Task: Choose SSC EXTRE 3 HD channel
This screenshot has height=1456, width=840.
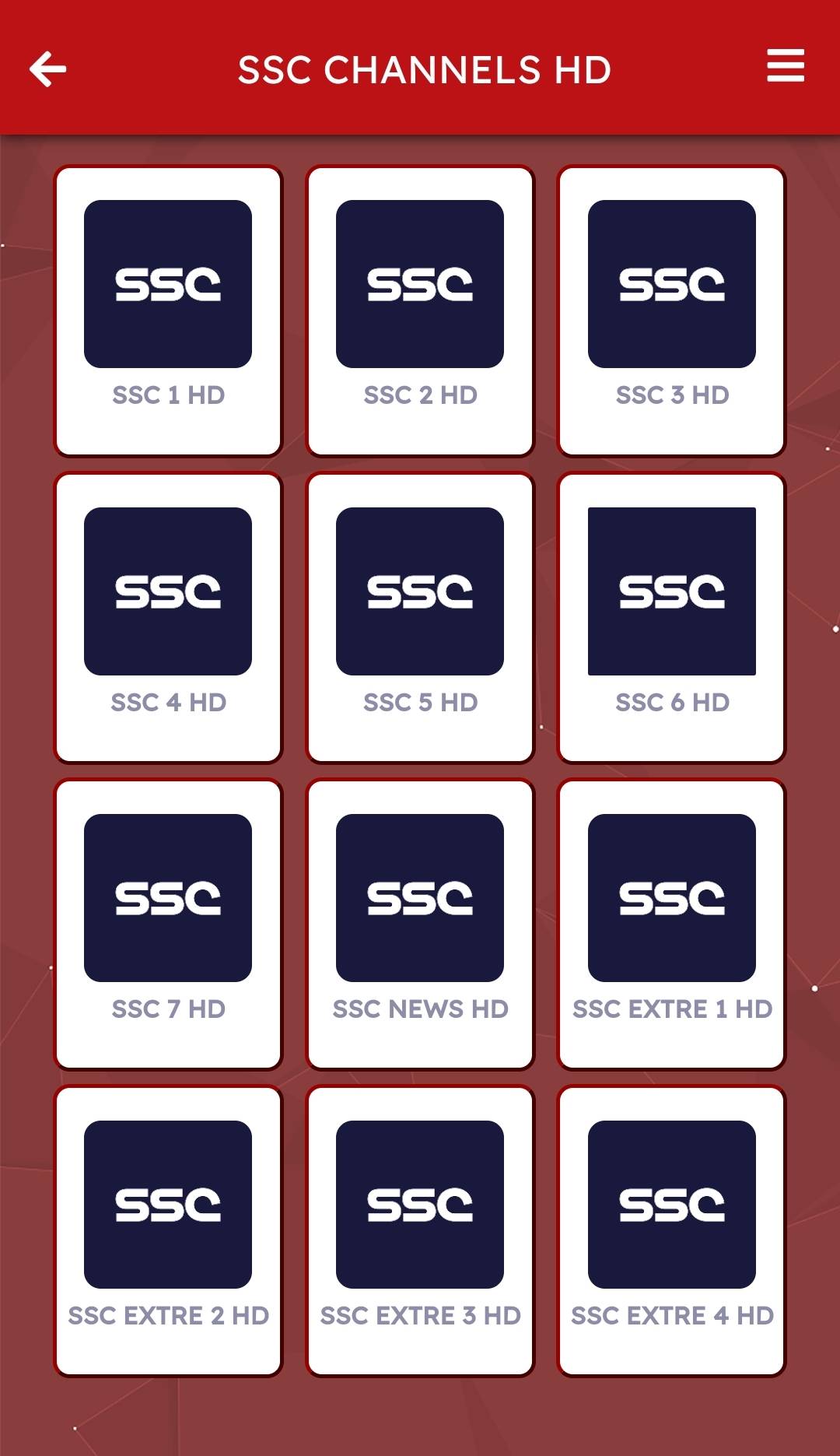Action: click(x=420, y=1231)
